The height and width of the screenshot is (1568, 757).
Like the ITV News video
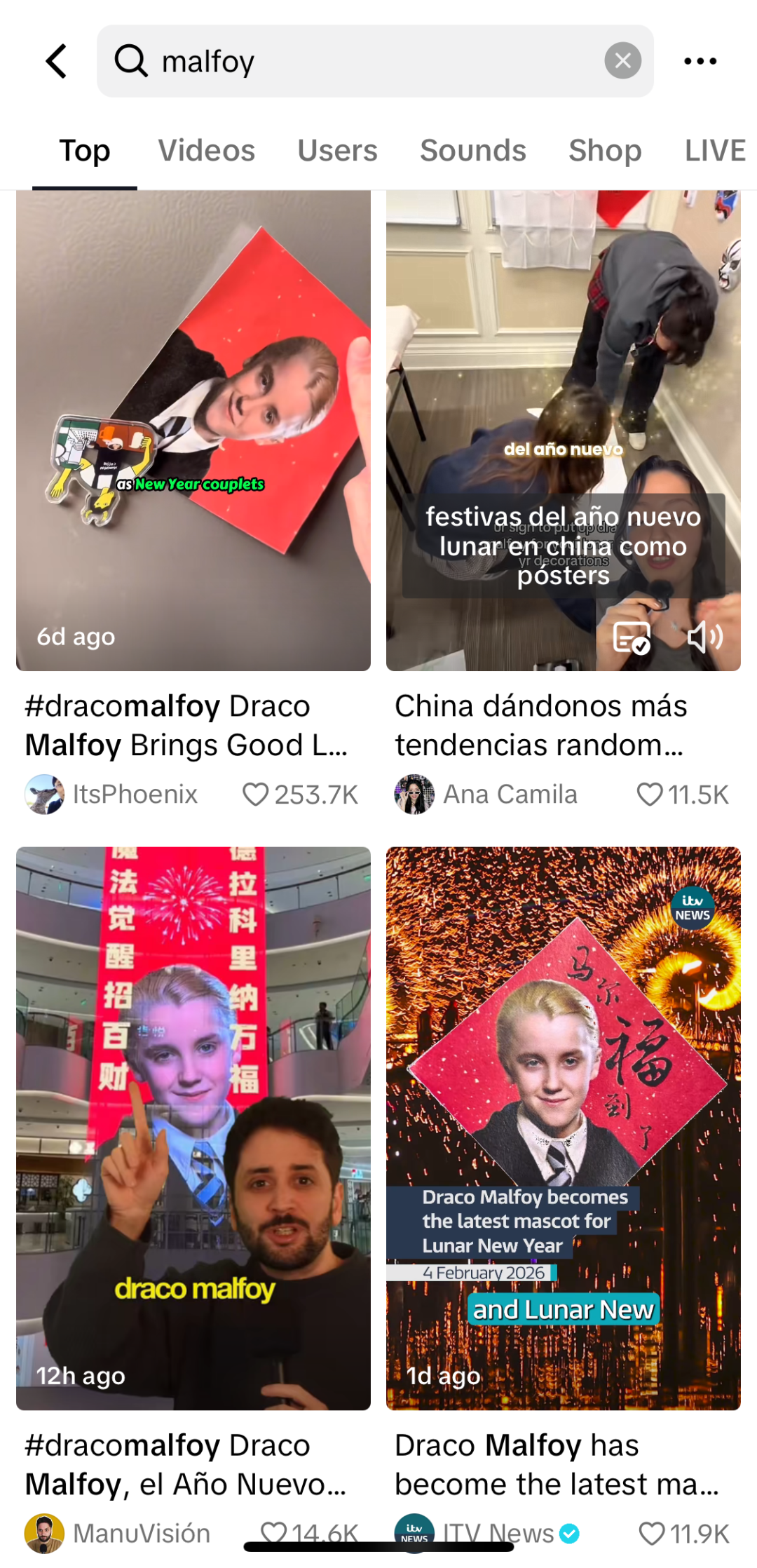coord(651,1534)
